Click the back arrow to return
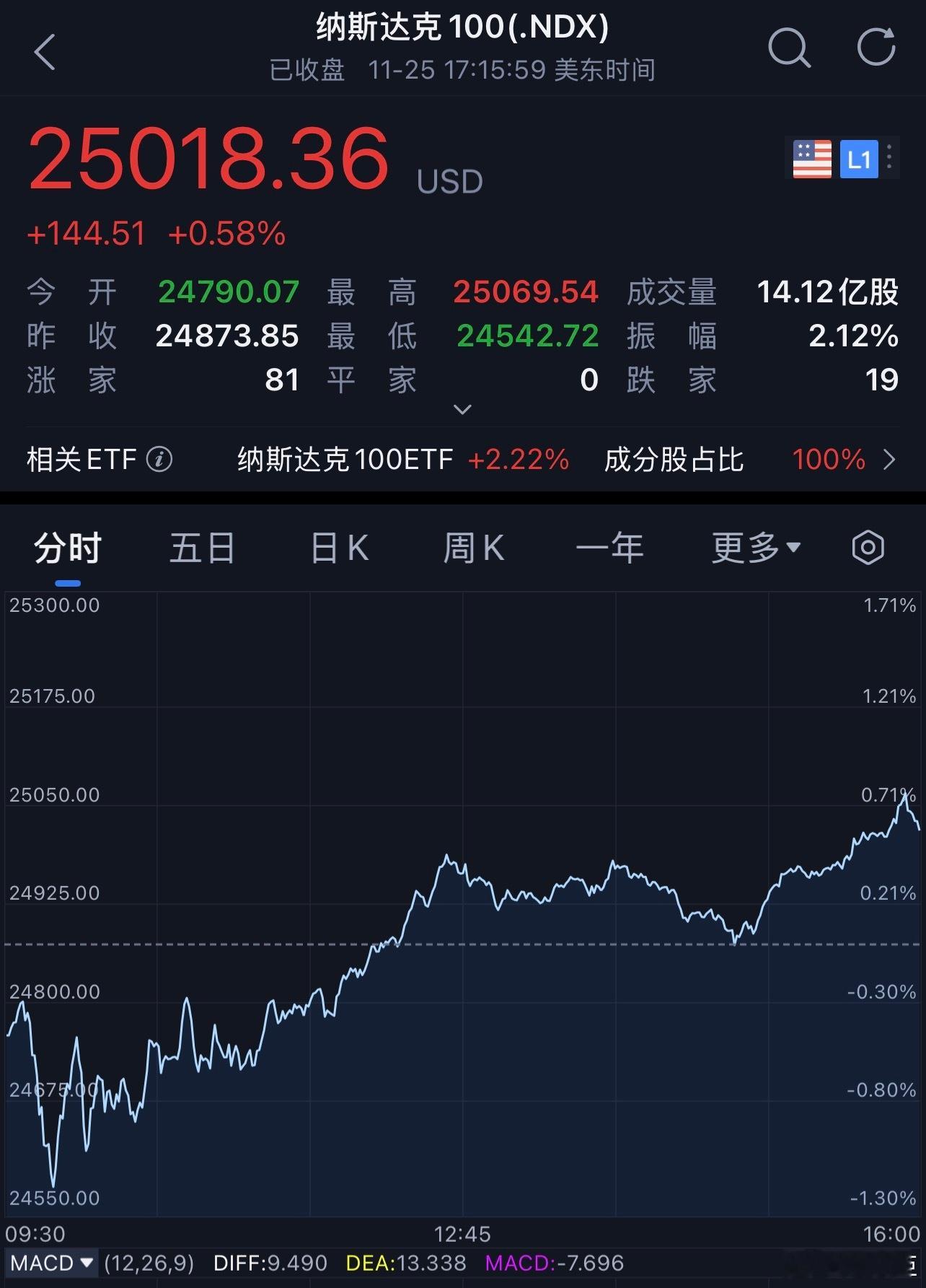The width and height of the screenshot is (926, 1288). click(x=45, y=51)
